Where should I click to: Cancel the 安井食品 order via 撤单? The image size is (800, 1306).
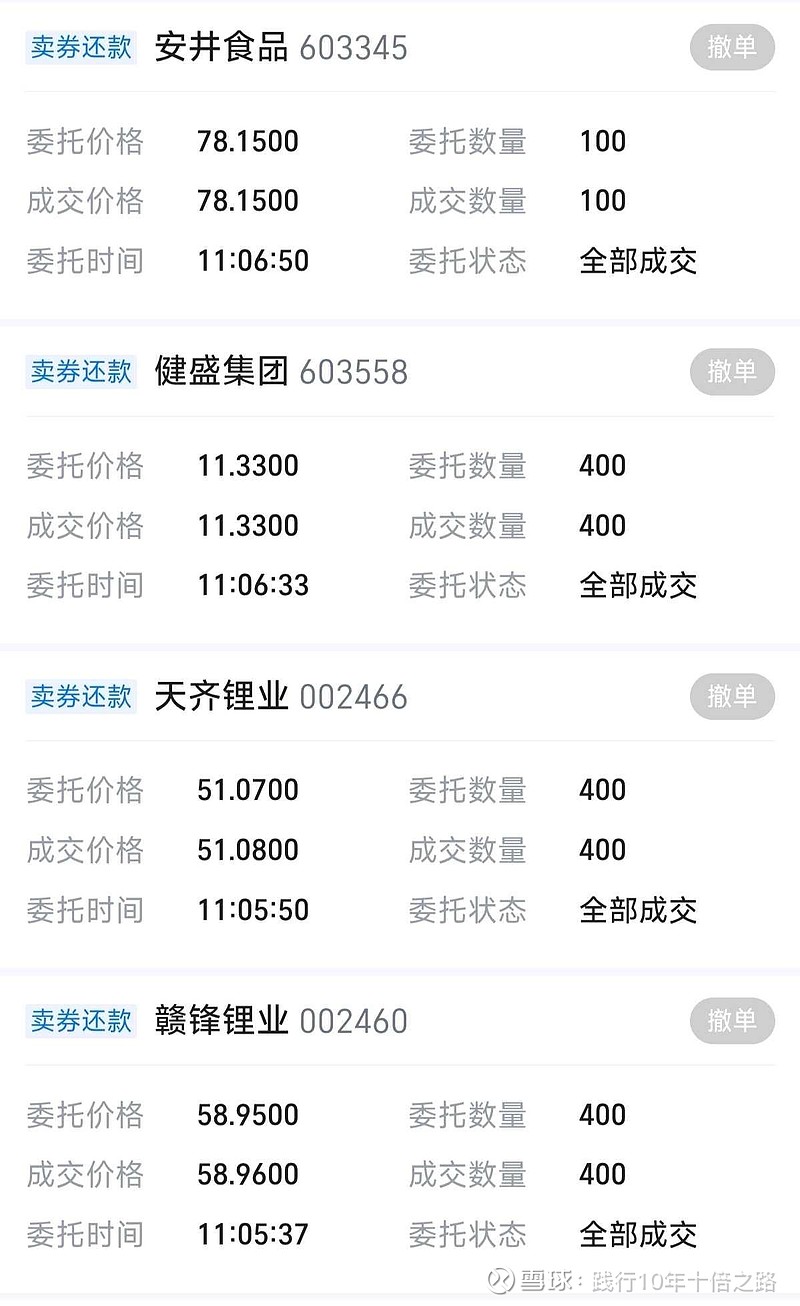coord(733,47)
